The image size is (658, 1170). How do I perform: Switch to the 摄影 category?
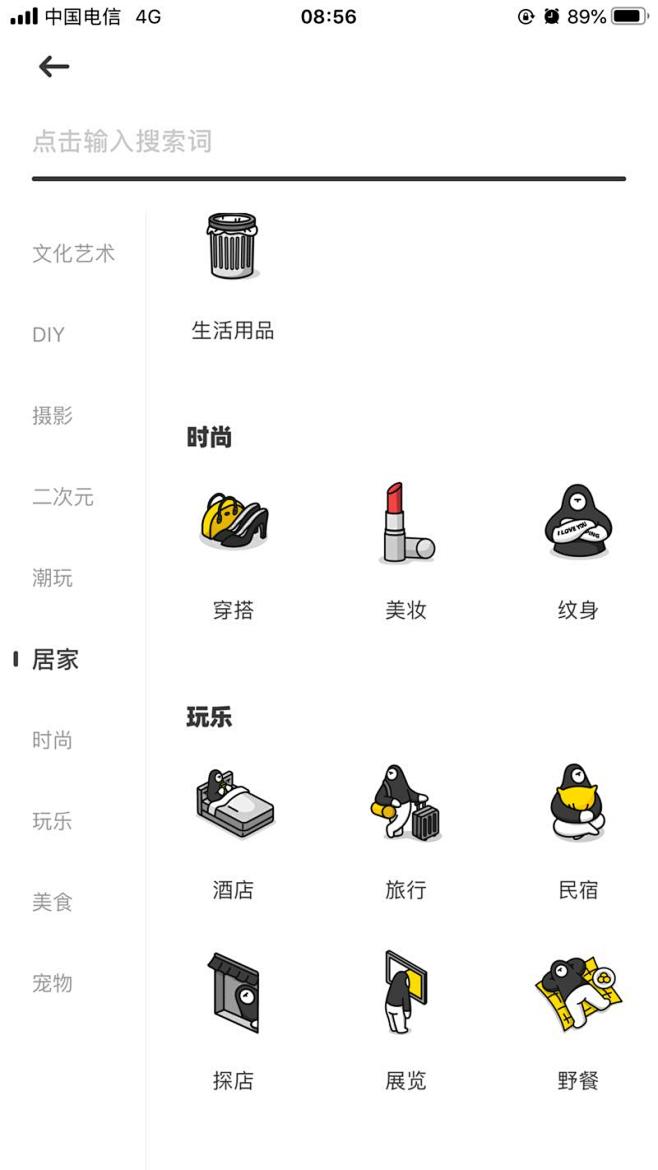[x=52, y=416]
